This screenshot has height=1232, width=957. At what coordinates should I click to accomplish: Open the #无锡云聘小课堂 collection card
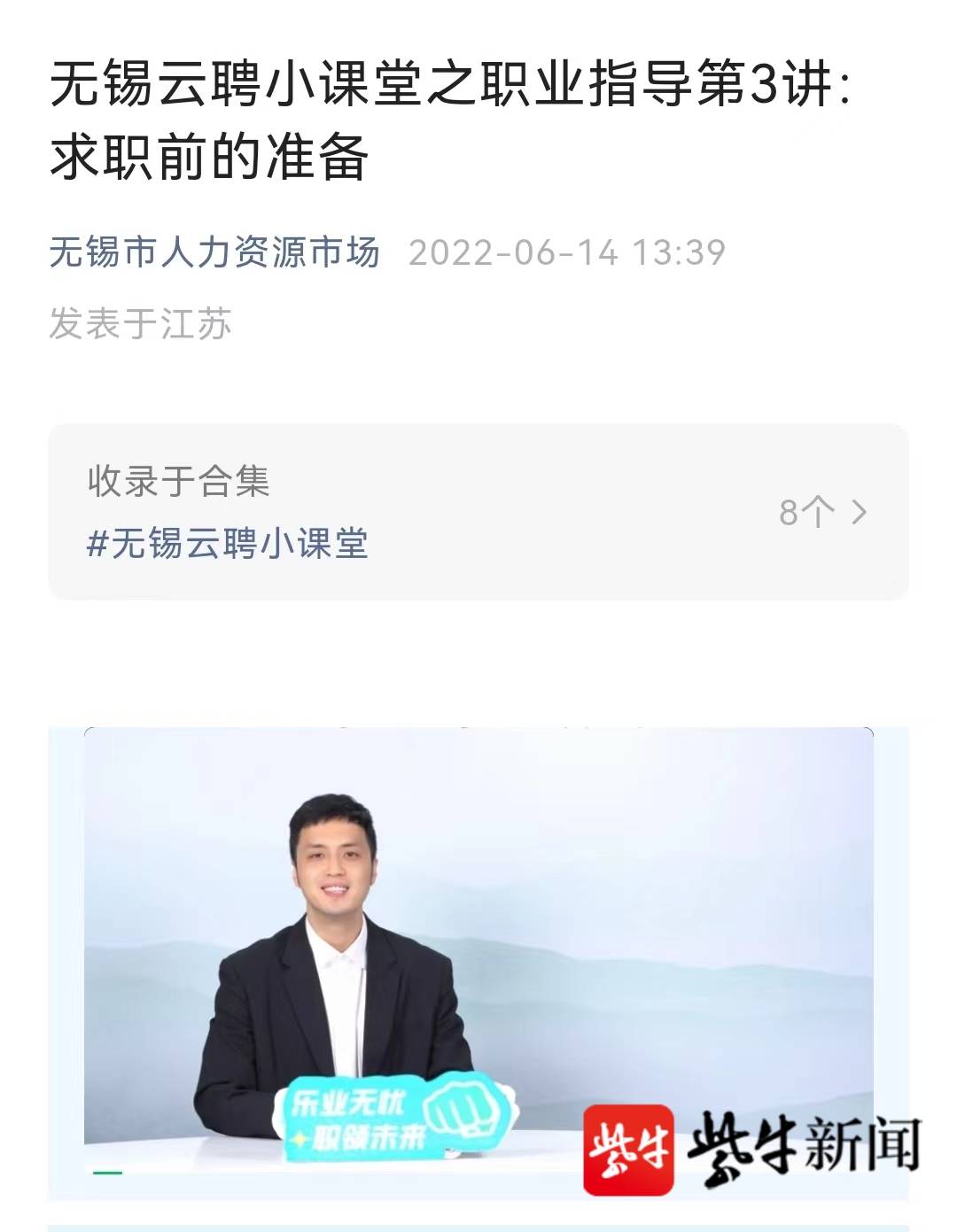pyautogui.click(x=478, y=512)
